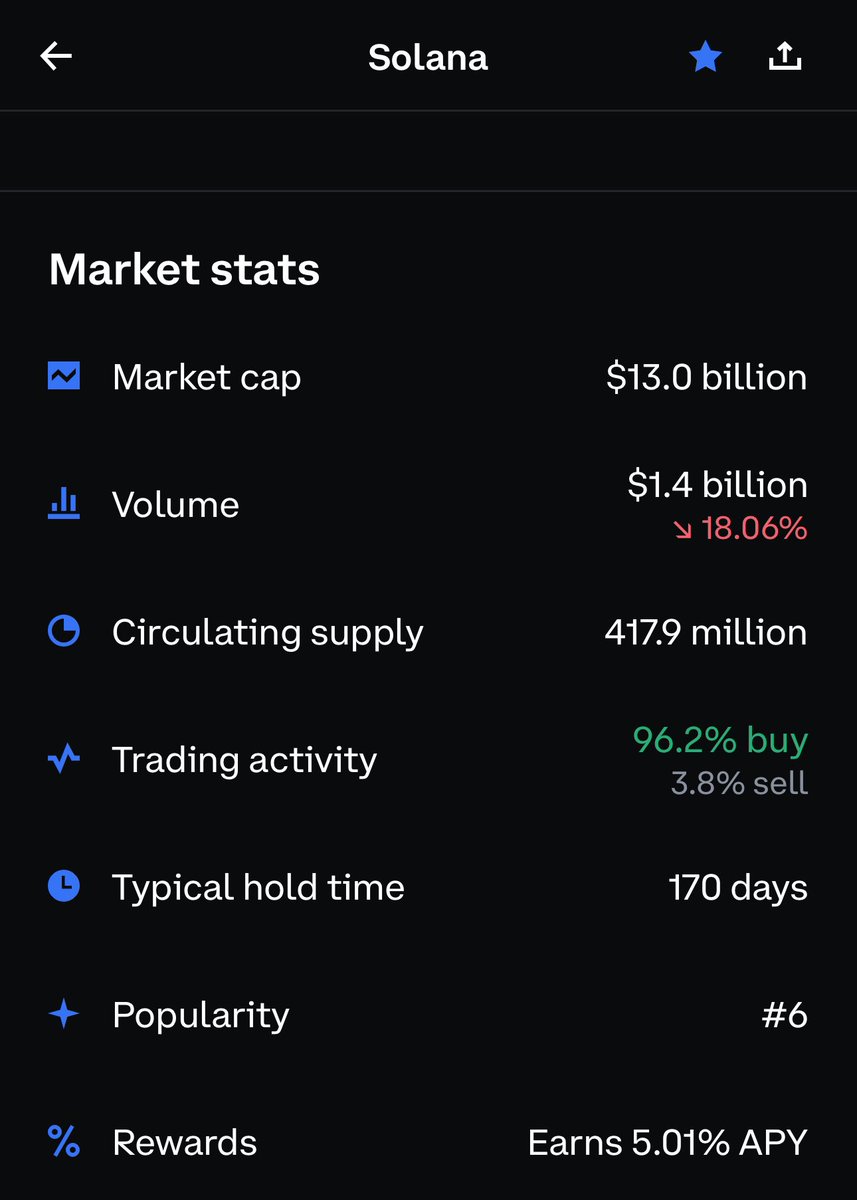Click the Market stats heading

(x=185, y=269)
